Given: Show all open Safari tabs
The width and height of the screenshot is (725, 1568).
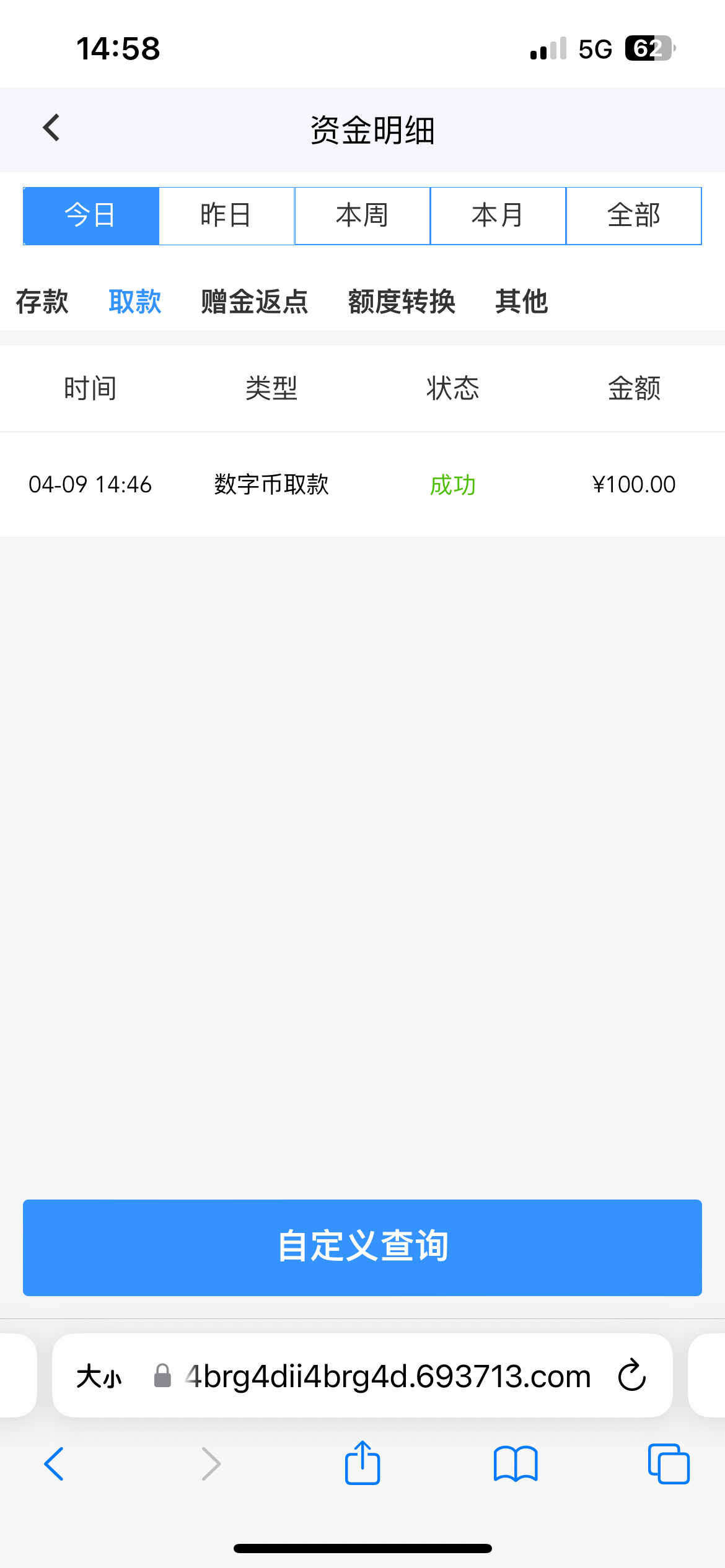Looking at the screenshot, I should [669, 1464].
